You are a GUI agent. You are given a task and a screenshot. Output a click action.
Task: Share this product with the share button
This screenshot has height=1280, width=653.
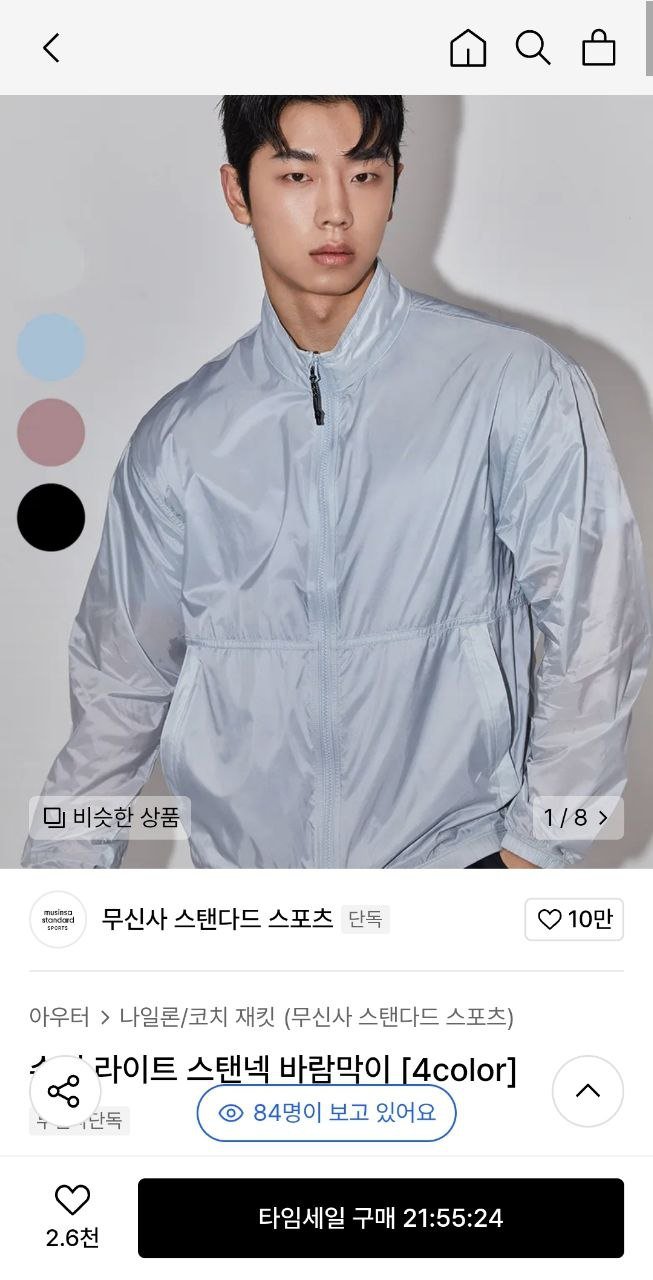tap(64, 1091)
